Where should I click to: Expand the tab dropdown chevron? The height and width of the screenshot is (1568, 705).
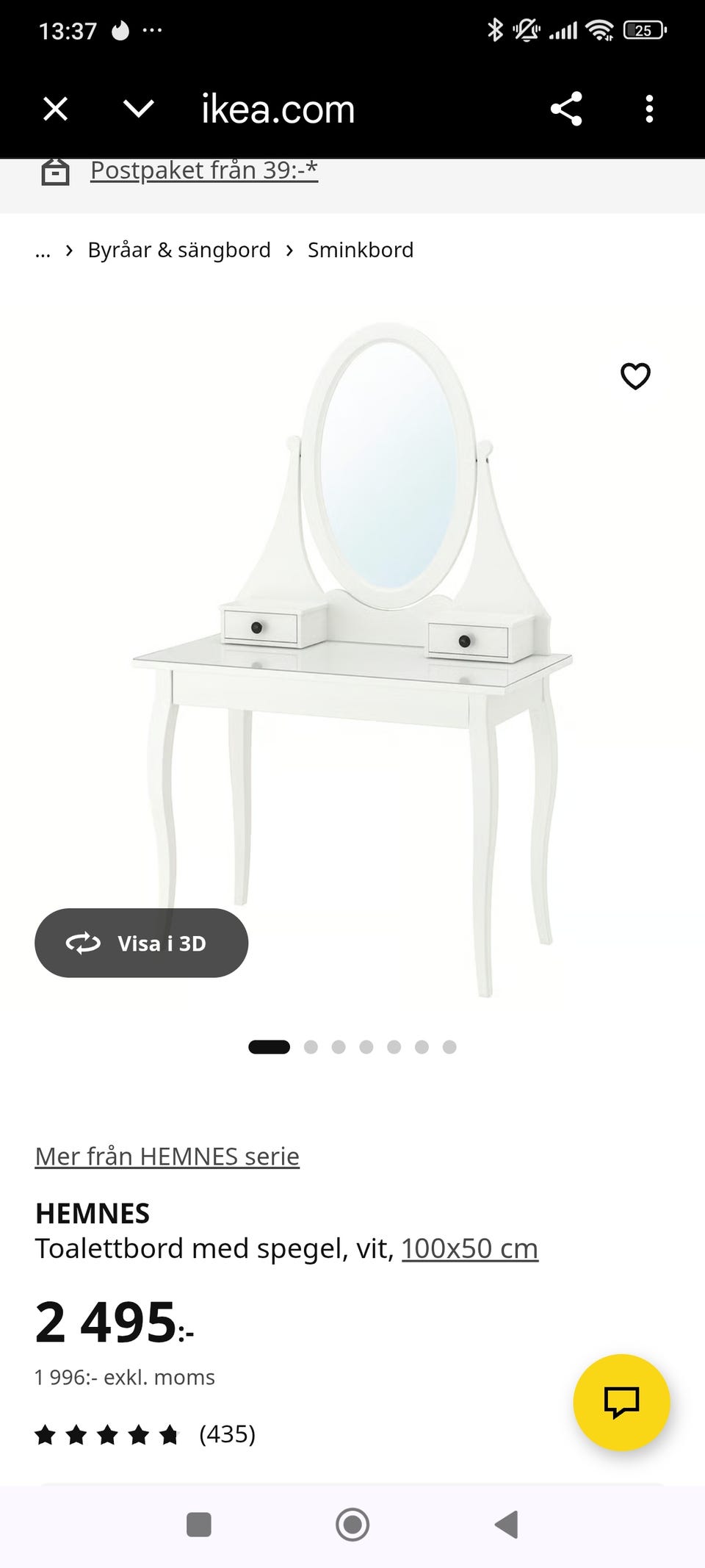point(138,109)
